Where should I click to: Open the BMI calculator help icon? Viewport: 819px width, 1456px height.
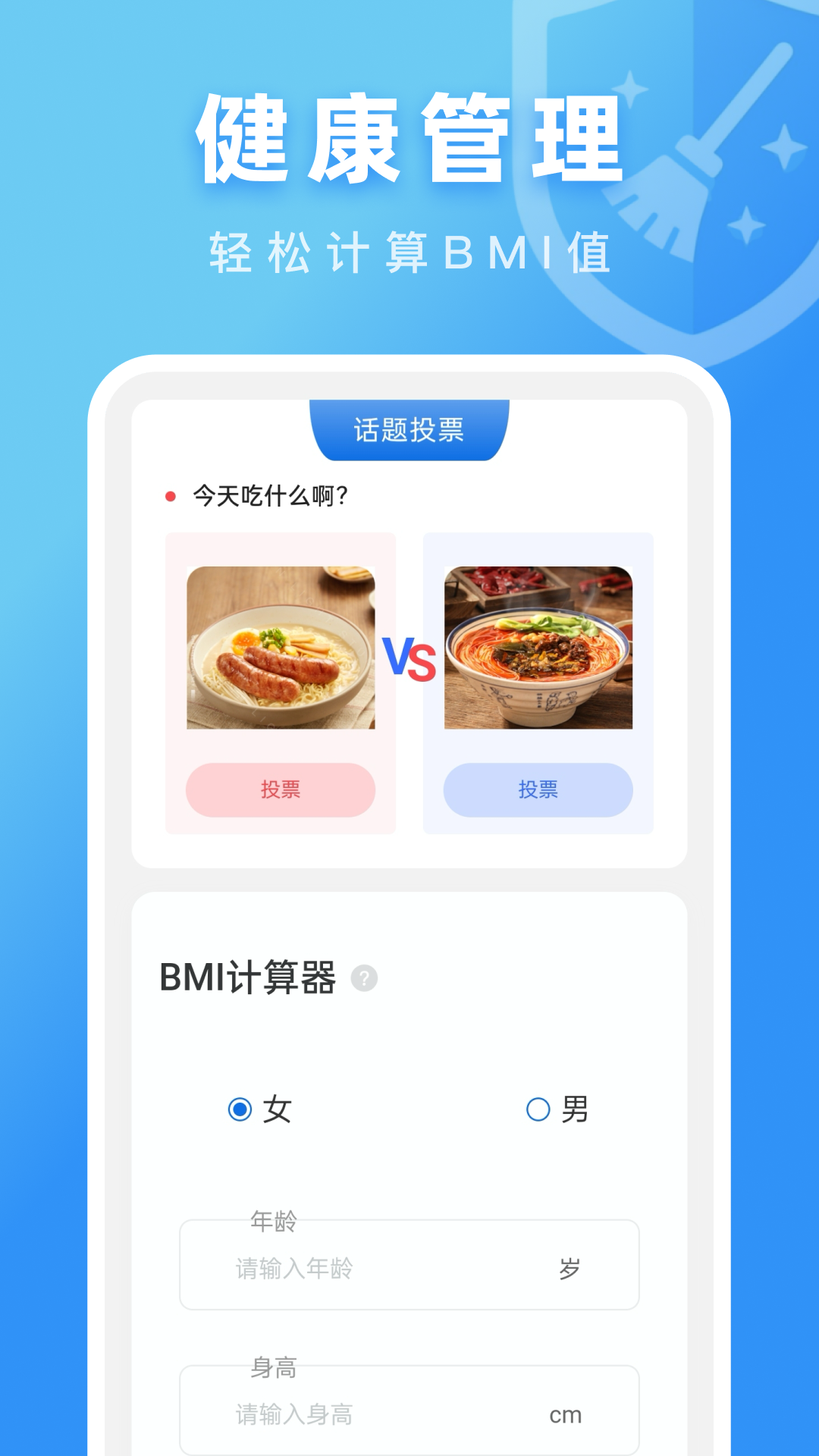[364, 978]
